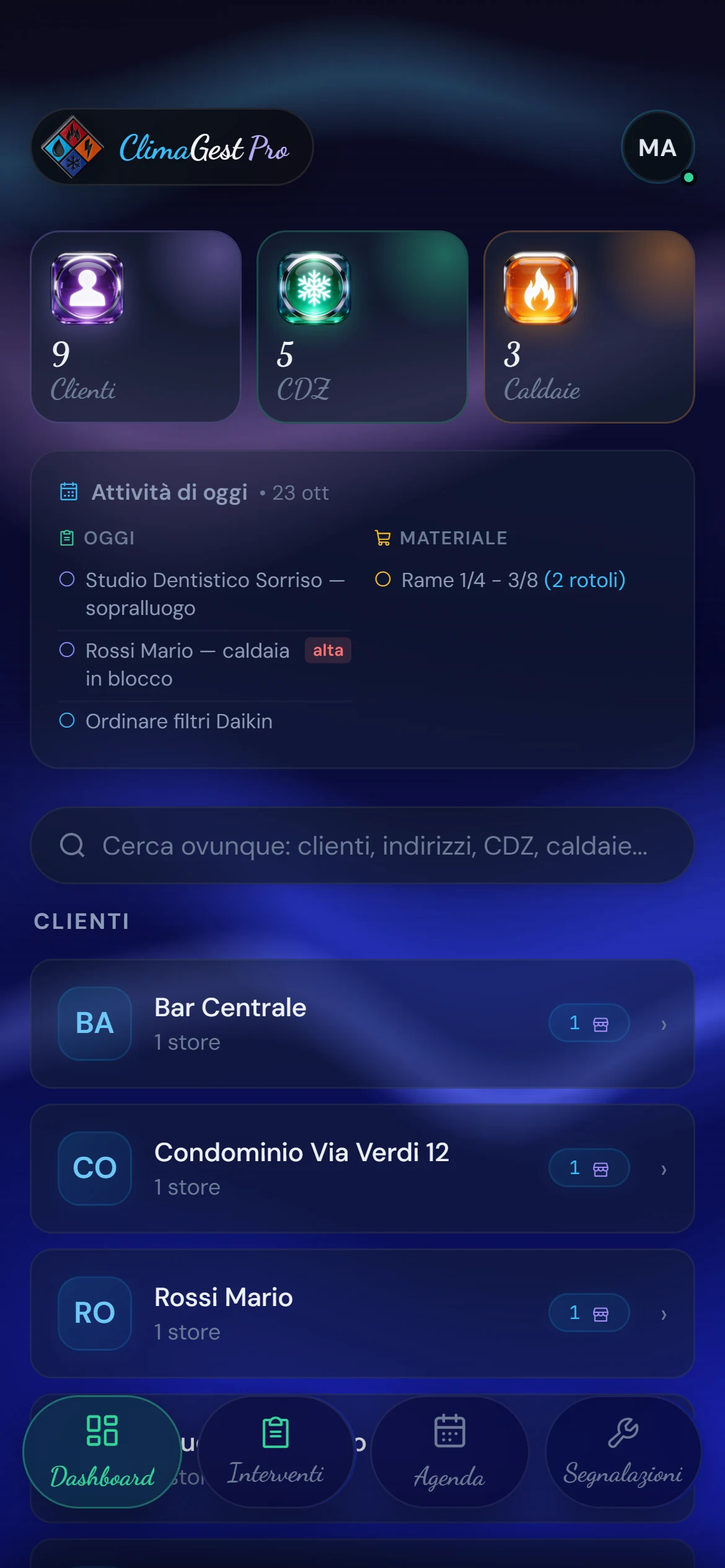The height and width of the screenshot is (1568, 725).
Task: Open client Condominio Via Verdi 12
Action: coord(362,1169)
